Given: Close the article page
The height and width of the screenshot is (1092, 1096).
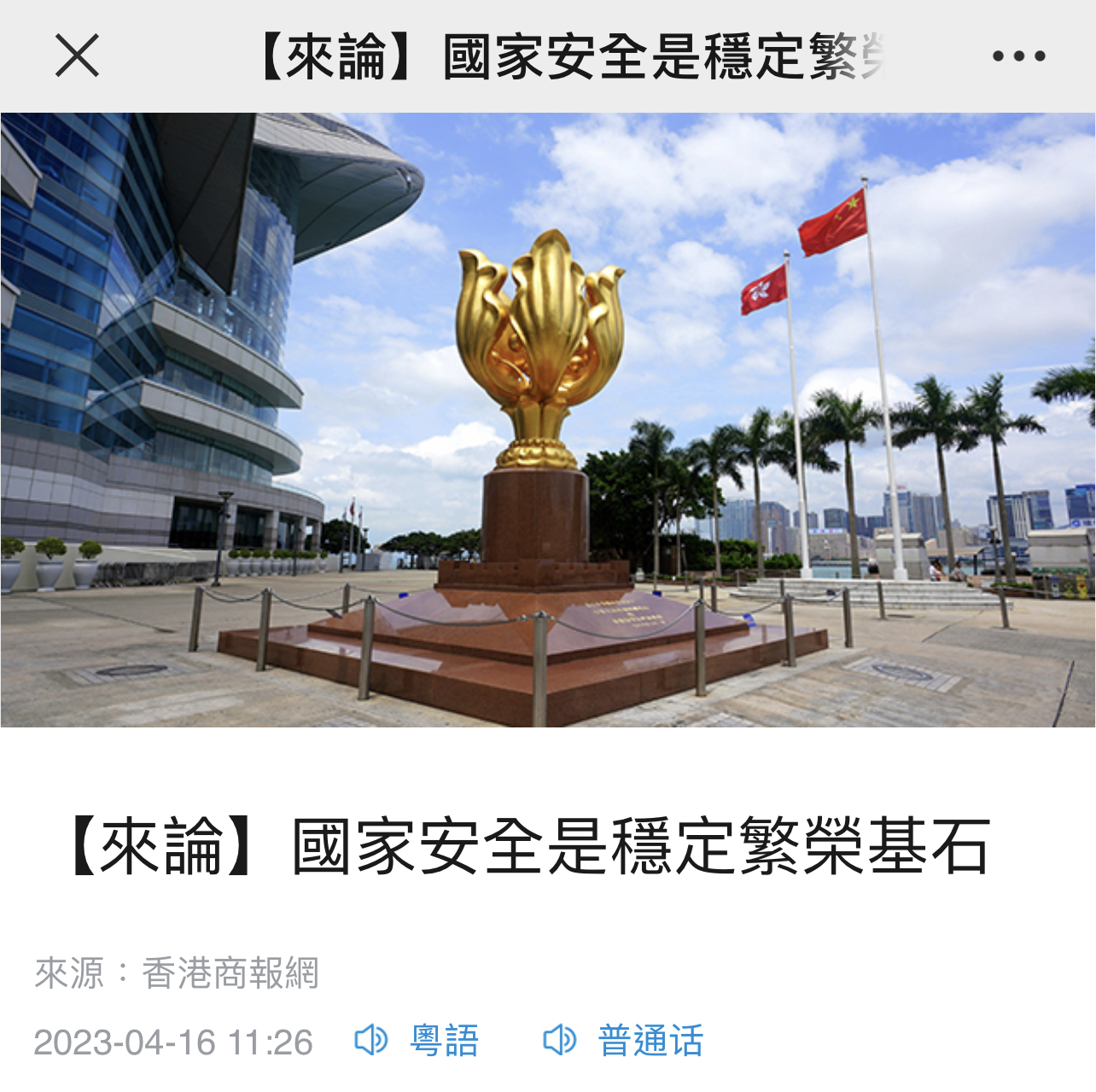Looking at the screenshot, I should pos(77,55).
